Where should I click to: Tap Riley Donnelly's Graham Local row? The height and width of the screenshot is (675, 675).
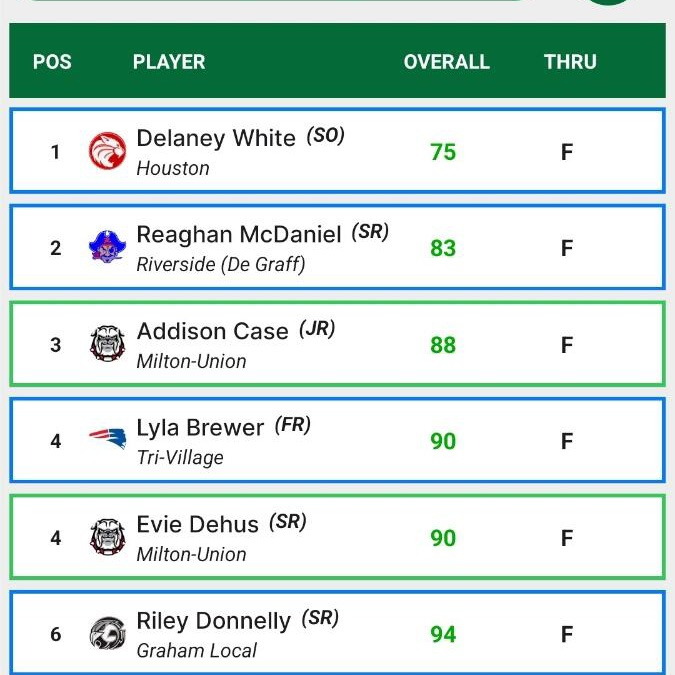[338, 633]
